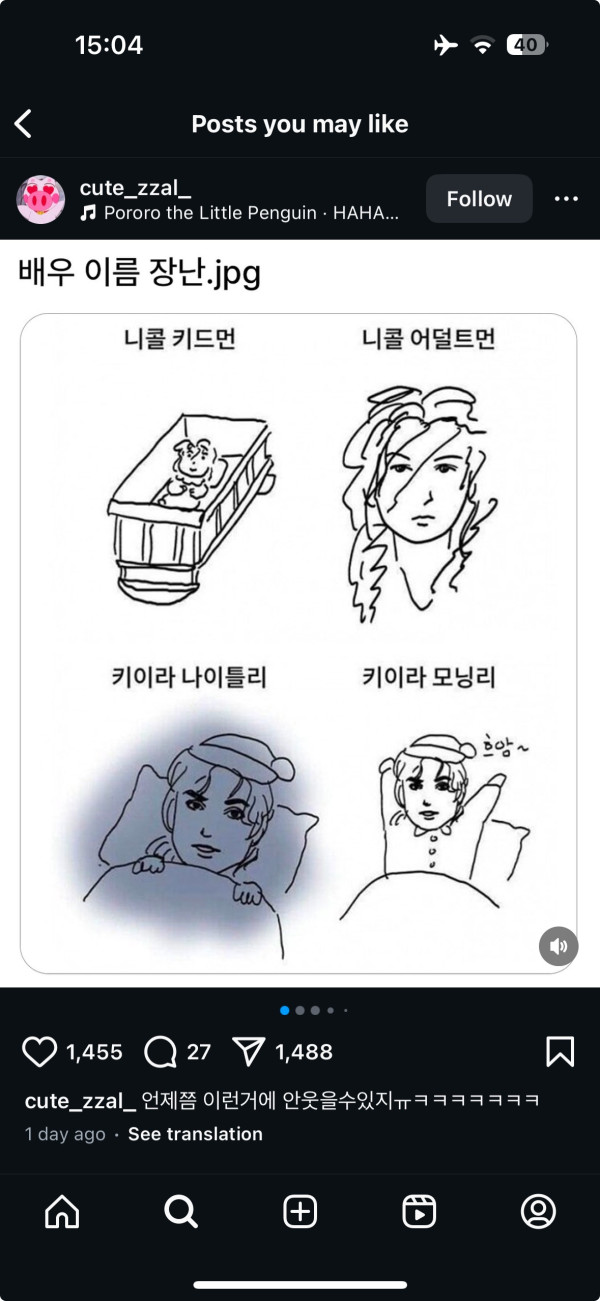
Task: Share this post via the paper plane
Action: (248, 1052)
